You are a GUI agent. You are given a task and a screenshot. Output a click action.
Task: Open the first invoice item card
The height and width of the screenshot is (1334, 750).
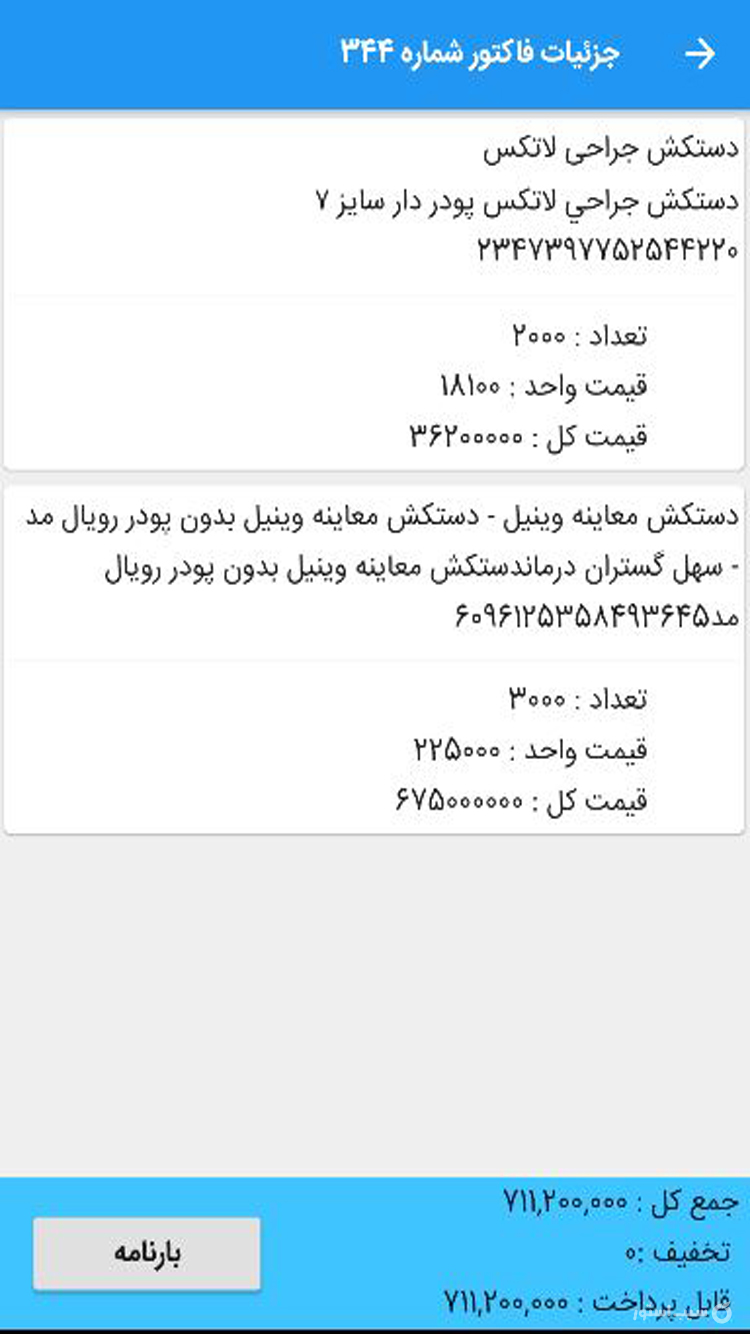tap(375, 290)
